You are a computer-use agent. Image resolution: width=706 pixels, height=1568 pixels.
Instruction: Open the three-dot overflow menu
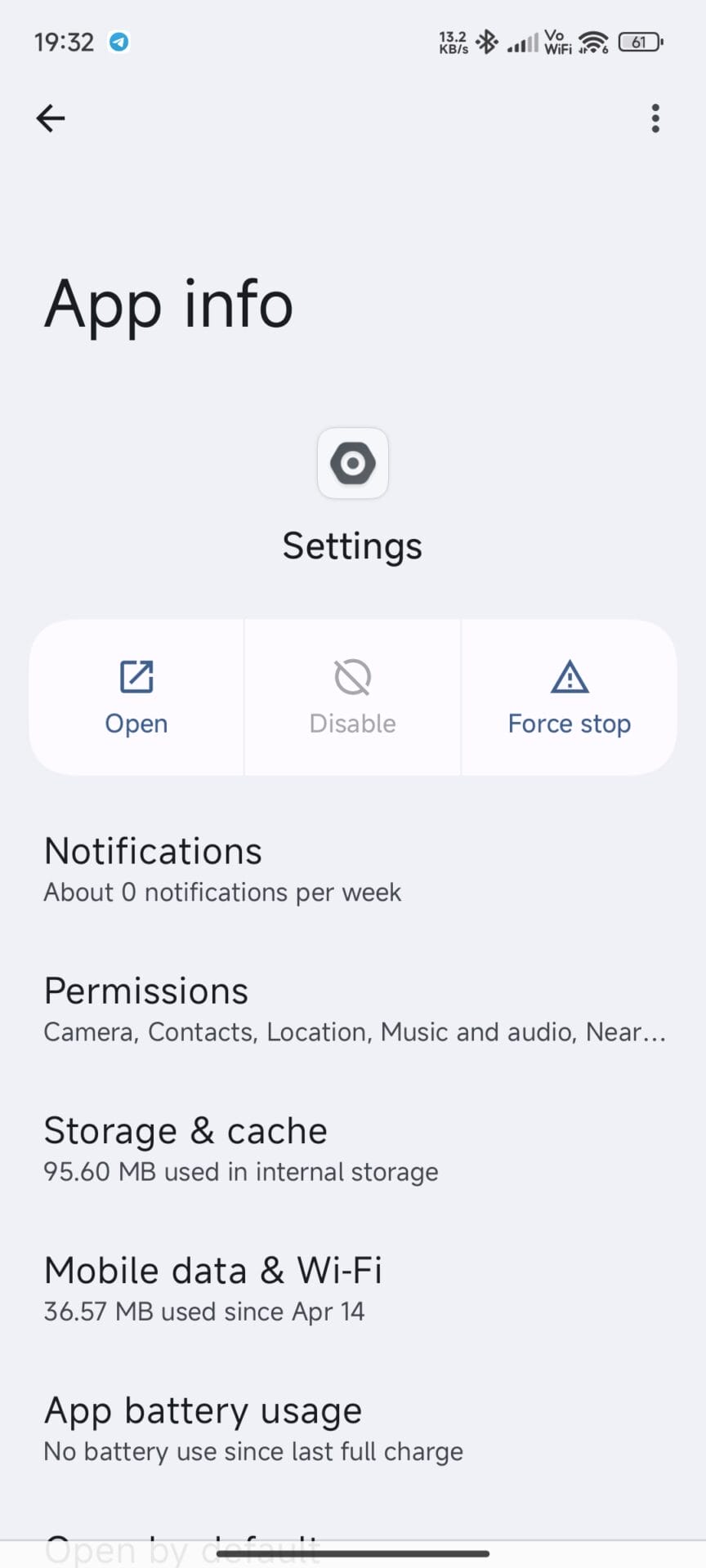click(655, 118)
